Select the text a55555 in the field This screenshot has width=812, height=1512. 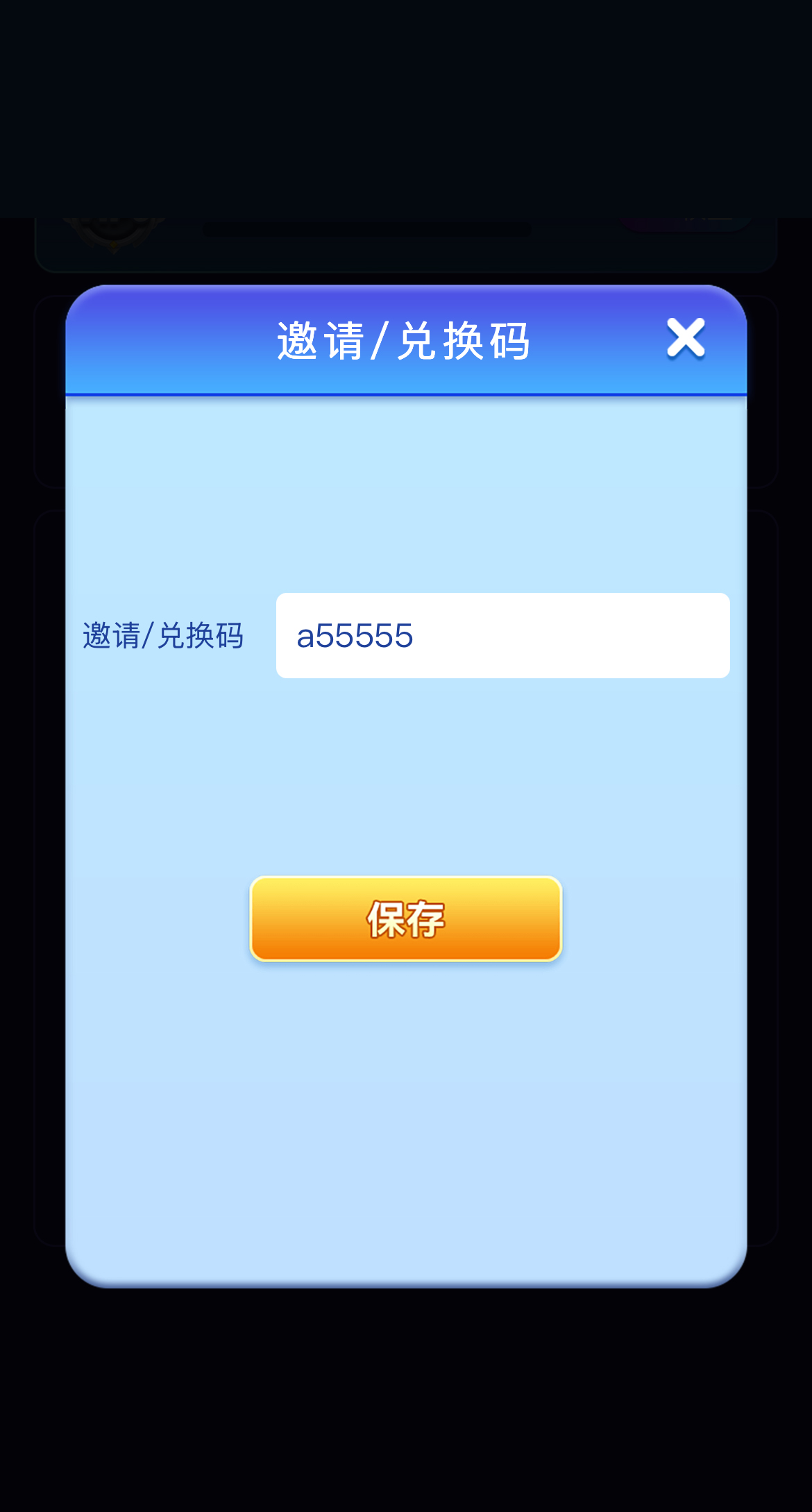(x=354, y=635)
